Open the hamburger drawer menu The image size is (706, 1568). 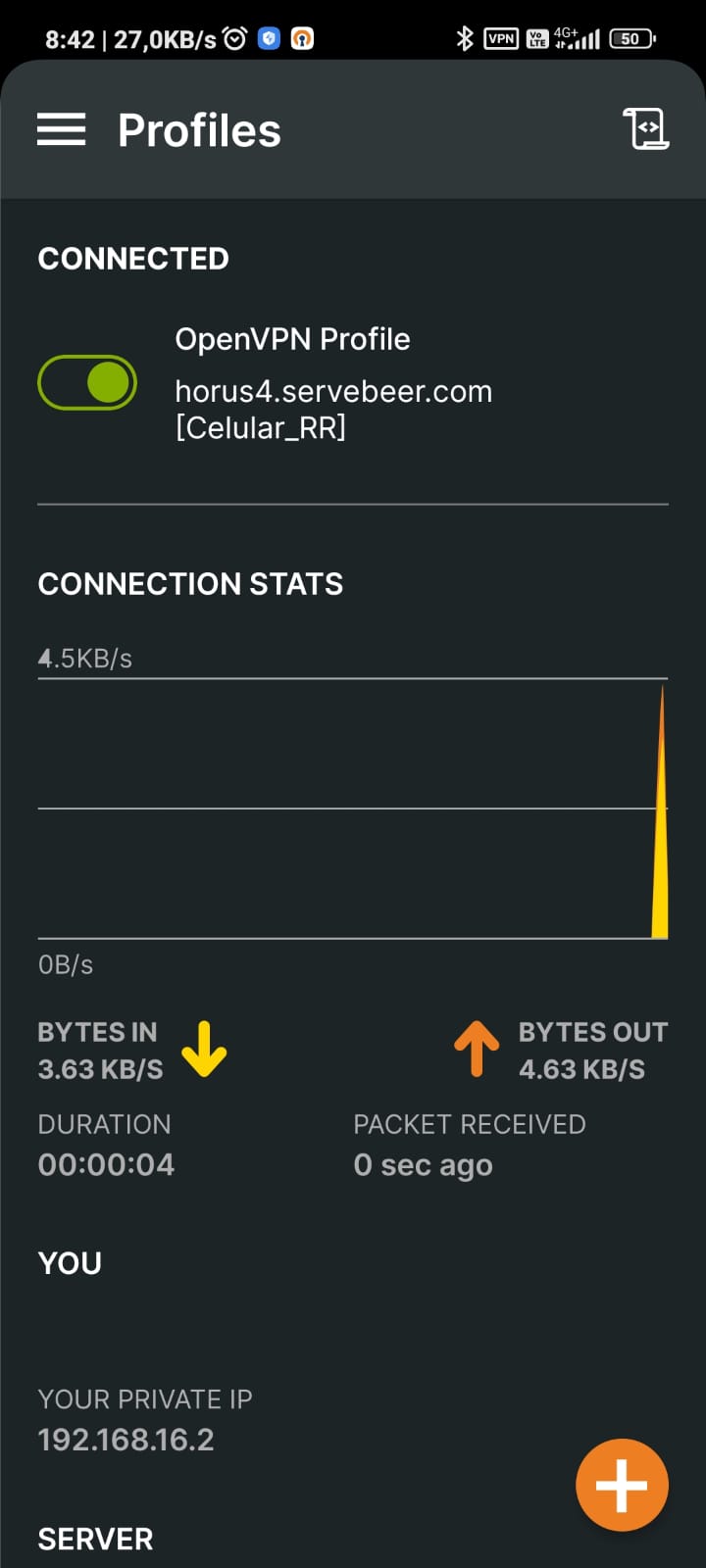[x=61, y=129]
